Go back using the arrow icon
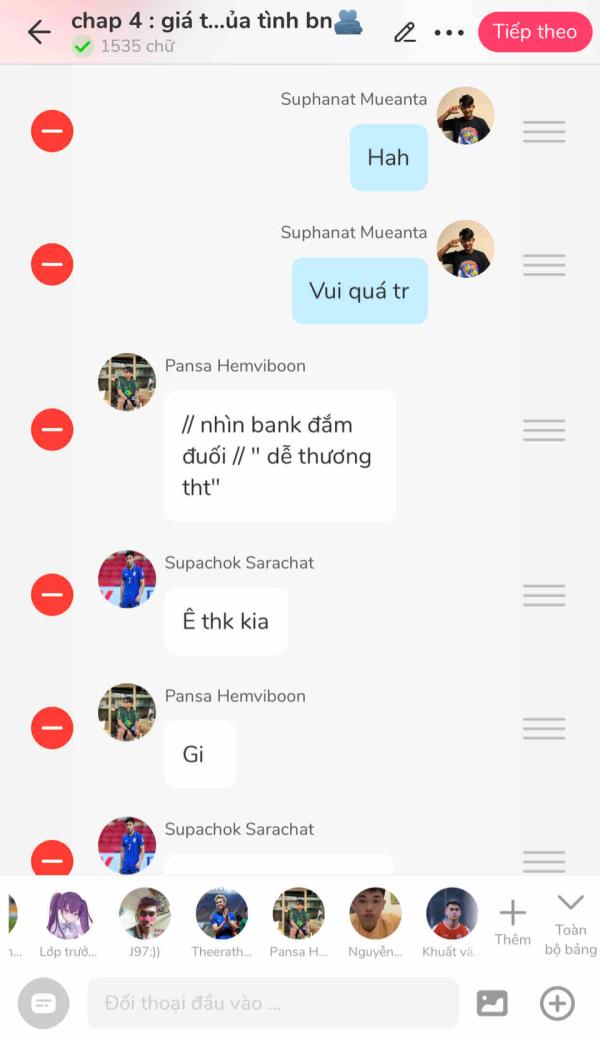600x1038 pixels. pos(39,32)
